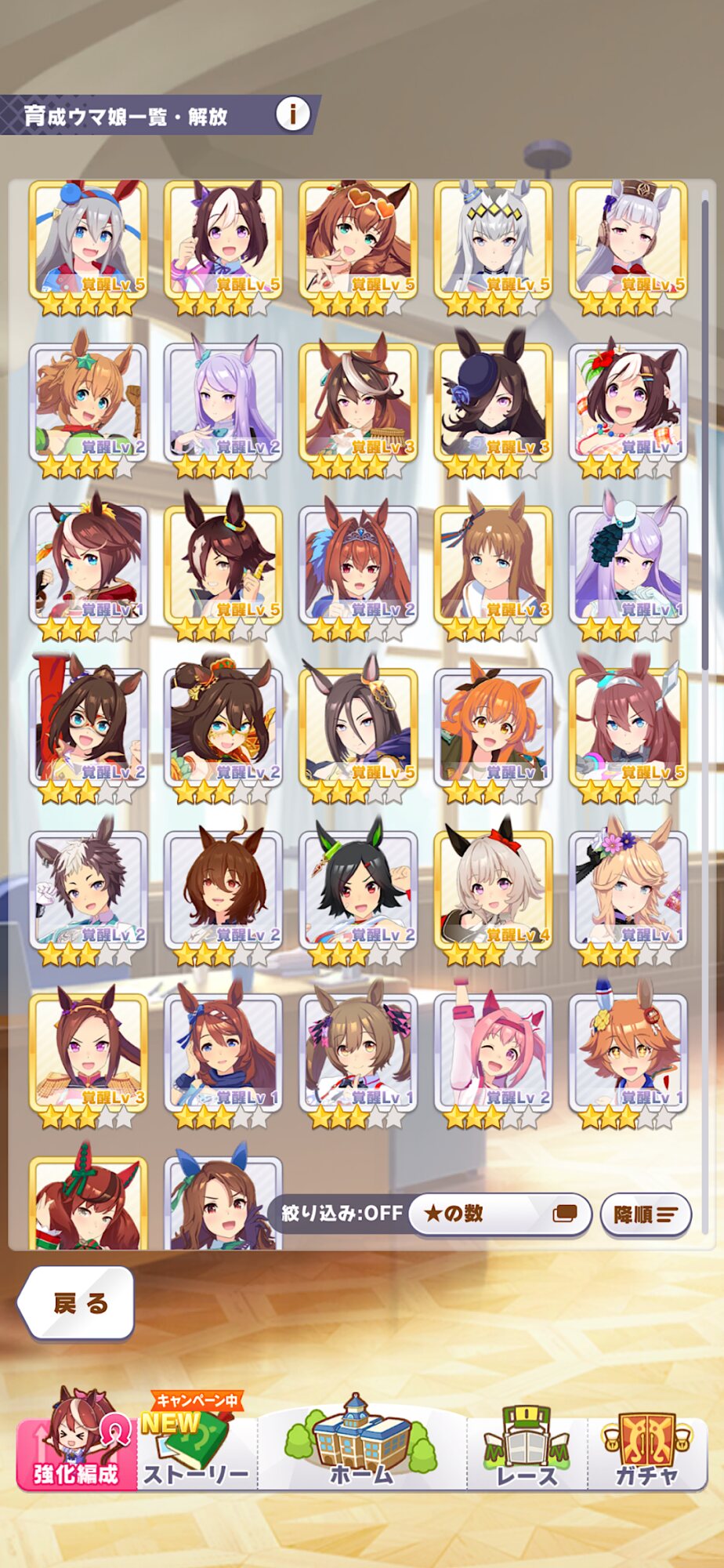Open the character with dark blue hat
Image resolution: width=724 pixels, height=1568 pixels.
pos(493,409)
